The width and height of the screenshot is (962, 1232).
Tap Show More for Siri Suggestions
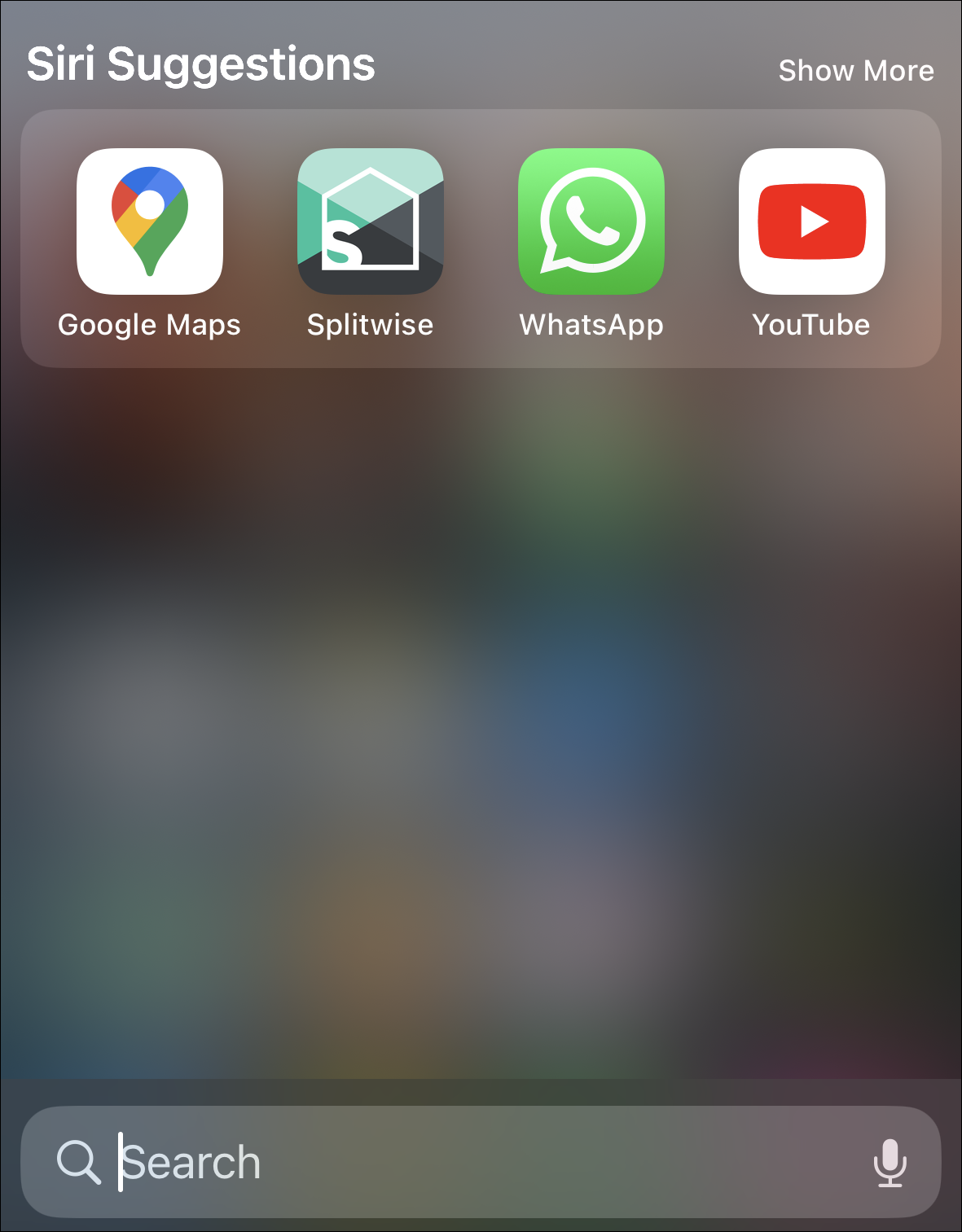point(855,71)
